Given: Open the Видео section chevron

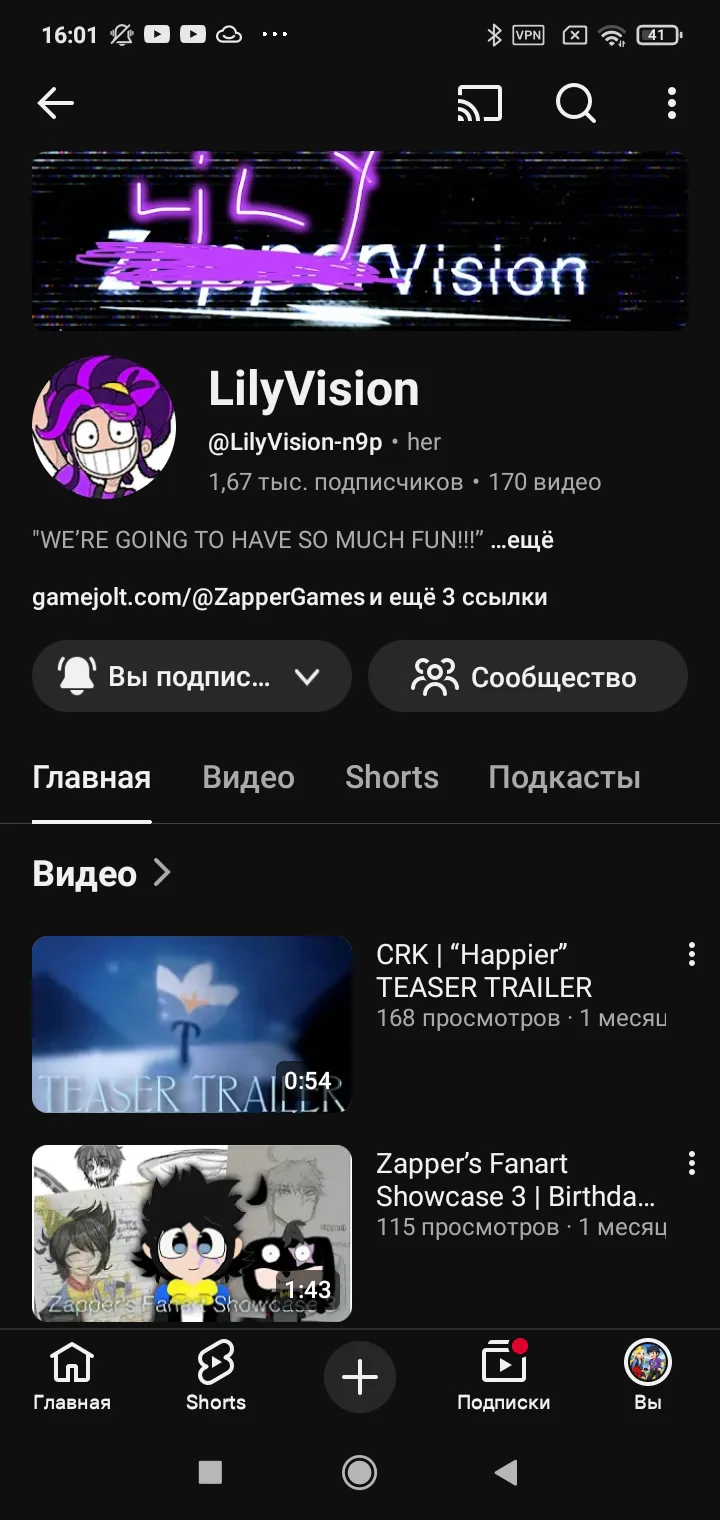Looking at the screenshot, I should click(x=162, y=873).
